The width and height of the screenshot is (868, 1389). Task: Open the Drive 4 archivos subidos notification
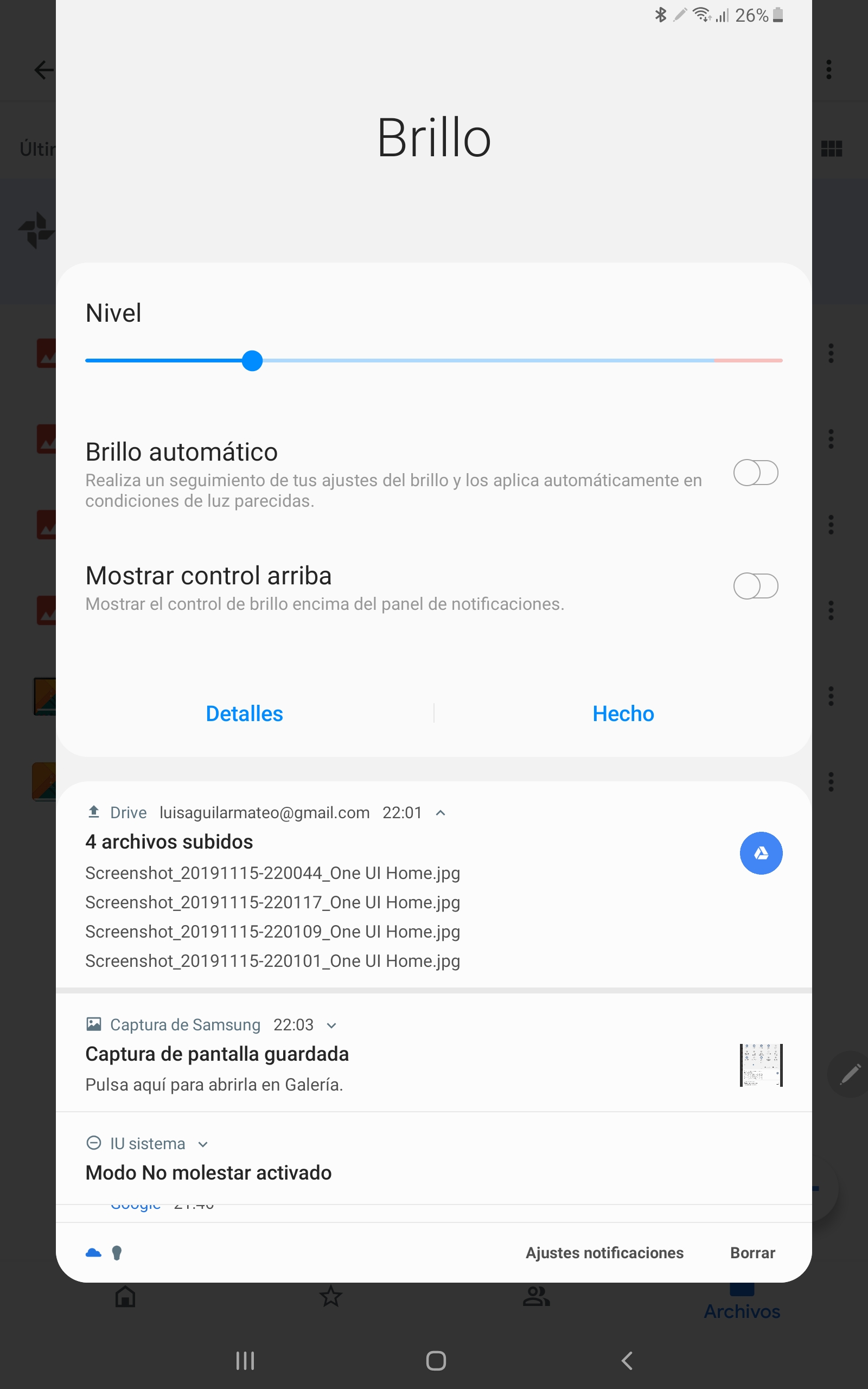click(169, 842)
